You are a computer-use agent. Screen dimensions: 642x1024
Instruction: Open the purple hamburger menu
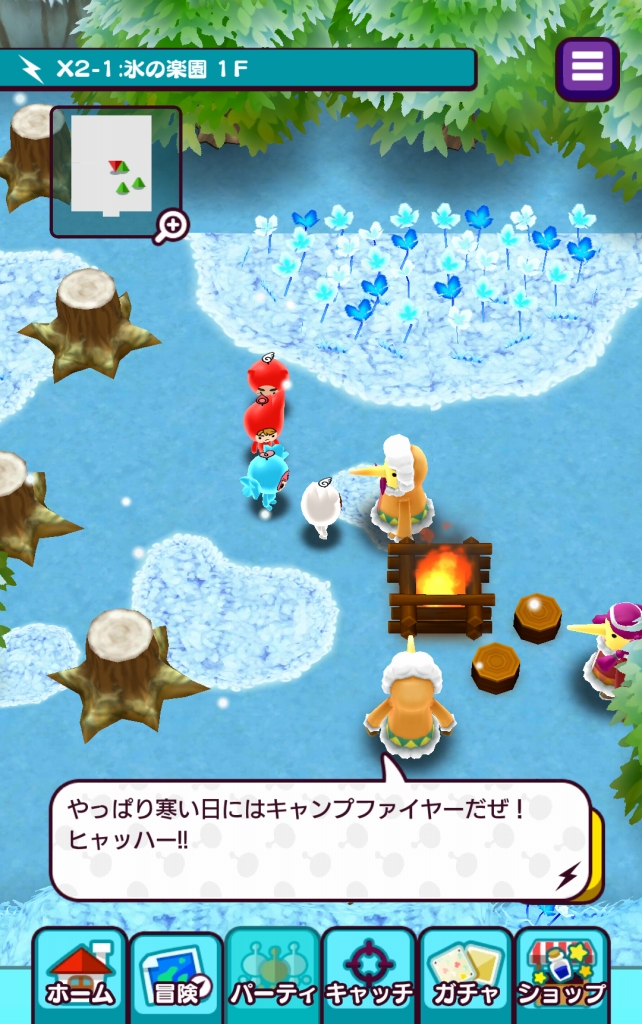click(x=587, y=68)
